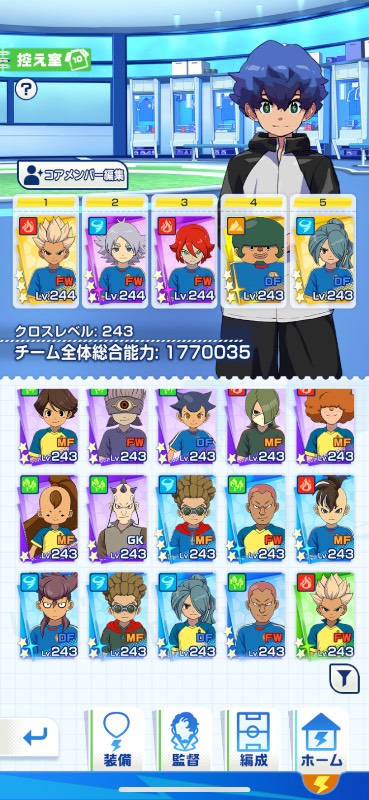The width and height of the screenshot is (369, 800).
Task: Select core member slot 2 card
Action: coord(115,252)
